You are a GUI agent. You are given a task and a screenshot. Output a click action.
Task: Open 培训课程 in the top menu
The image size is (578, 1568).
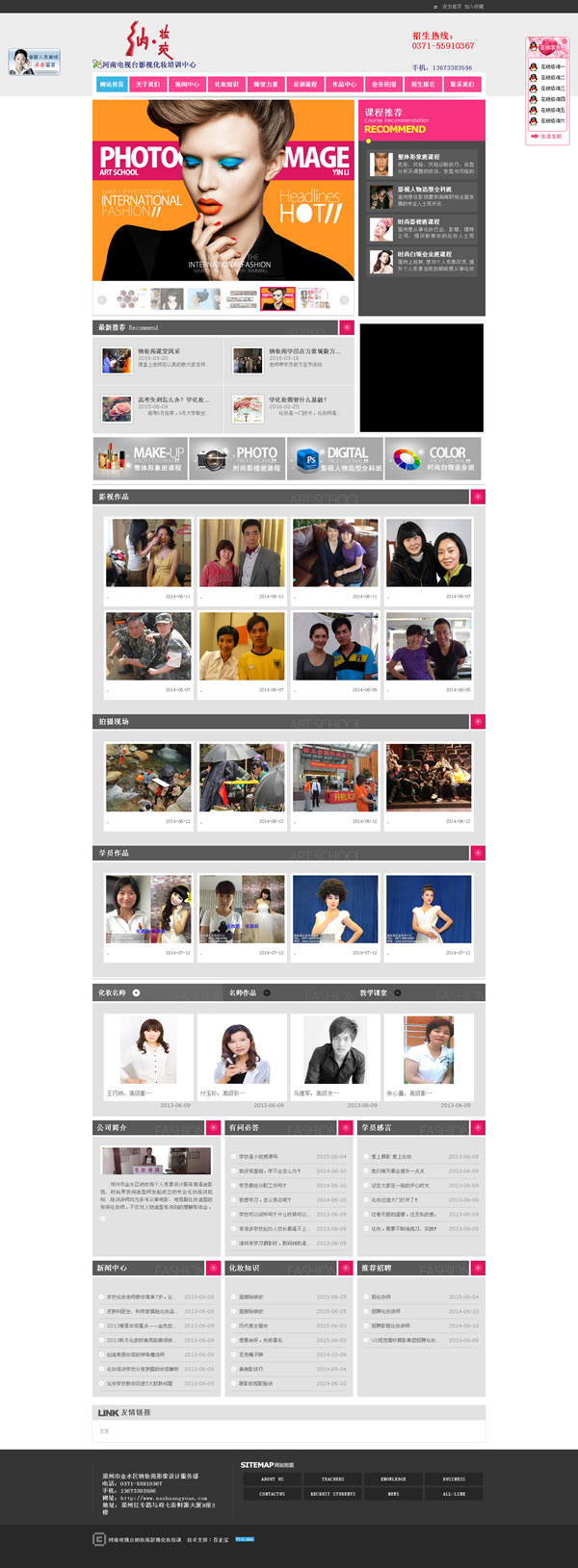[x=305, y=85]
